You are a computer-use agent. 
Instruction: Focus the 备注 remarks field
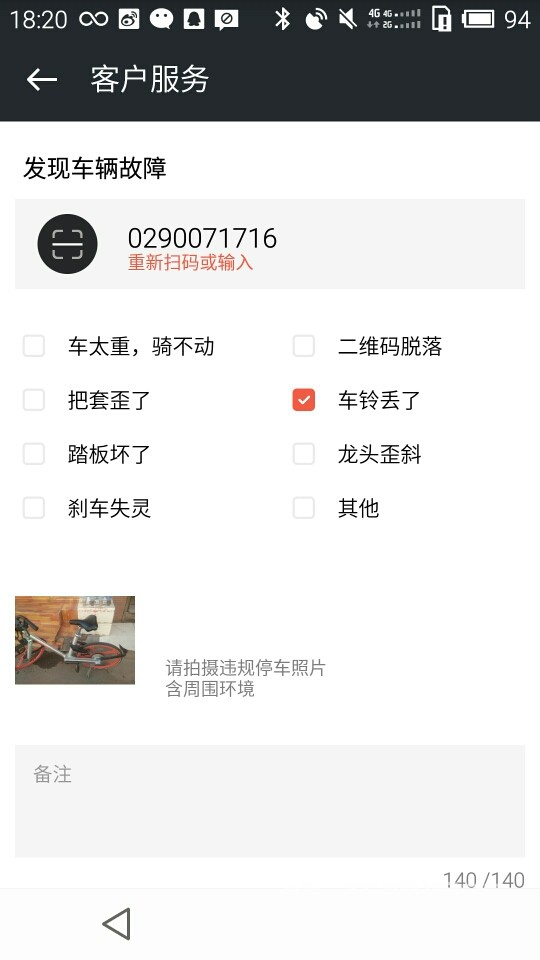(x=270, y=801)
